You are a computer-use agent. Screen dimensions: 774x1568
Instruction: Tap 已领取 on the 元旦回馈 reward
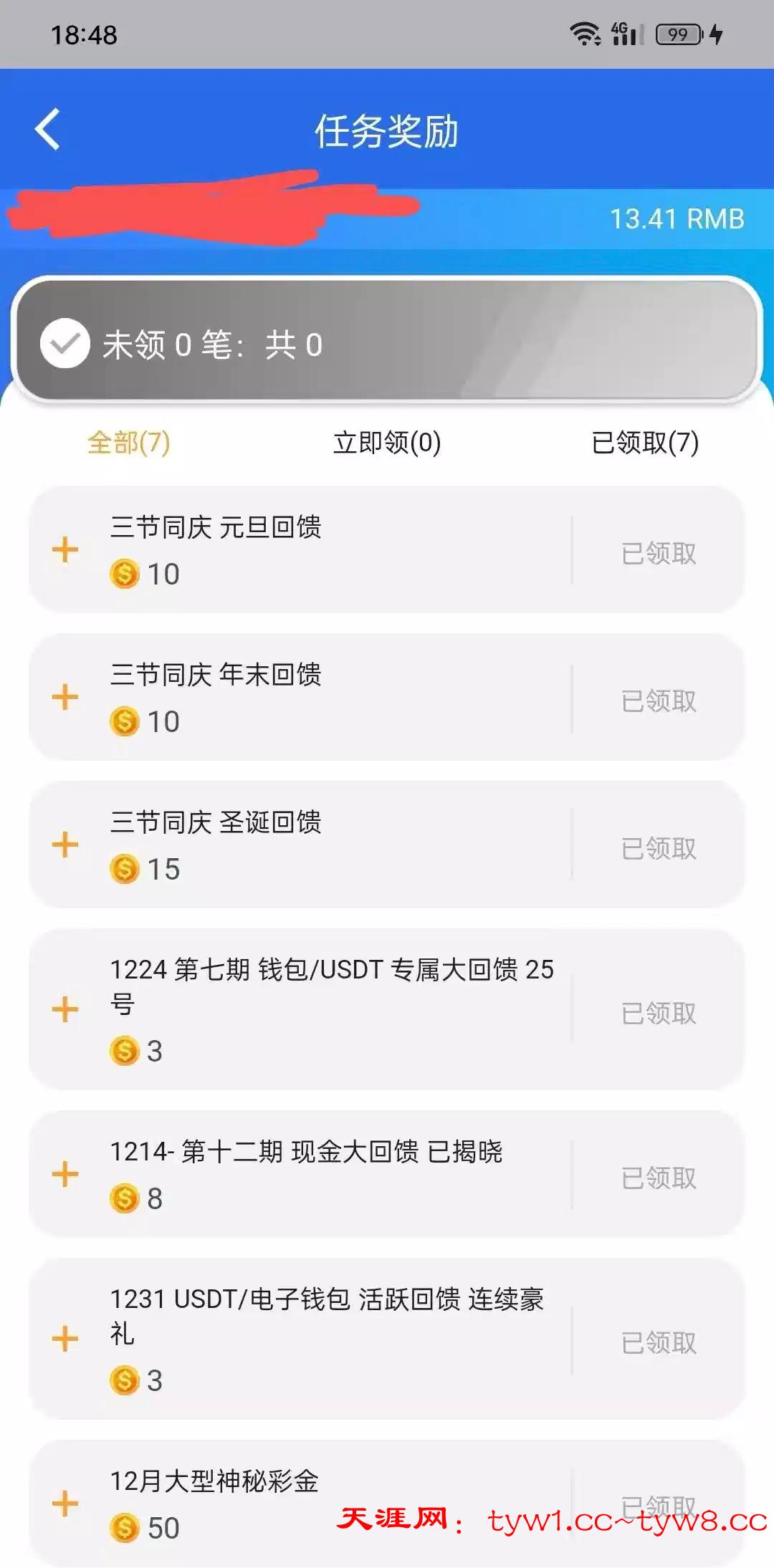659,553
